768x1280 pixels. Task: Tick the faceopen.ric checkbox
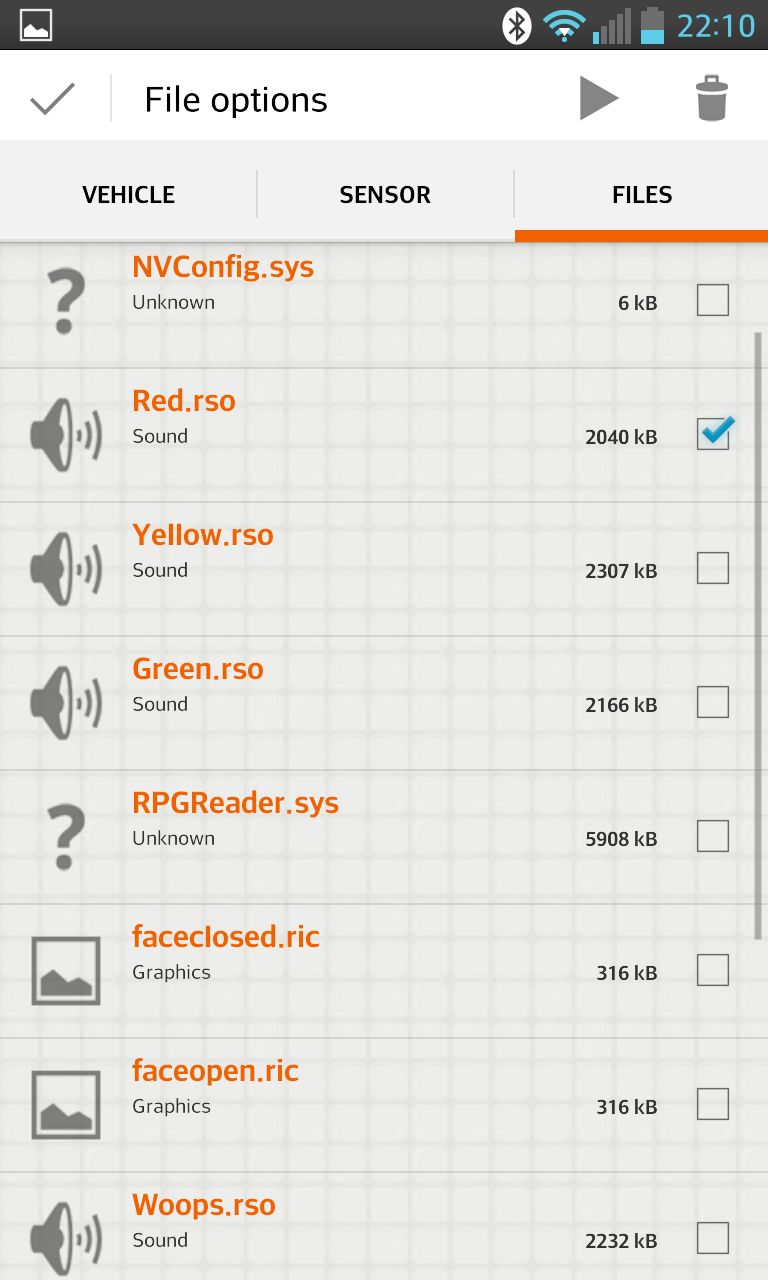pyautogui.click(x=713, y=1104)
